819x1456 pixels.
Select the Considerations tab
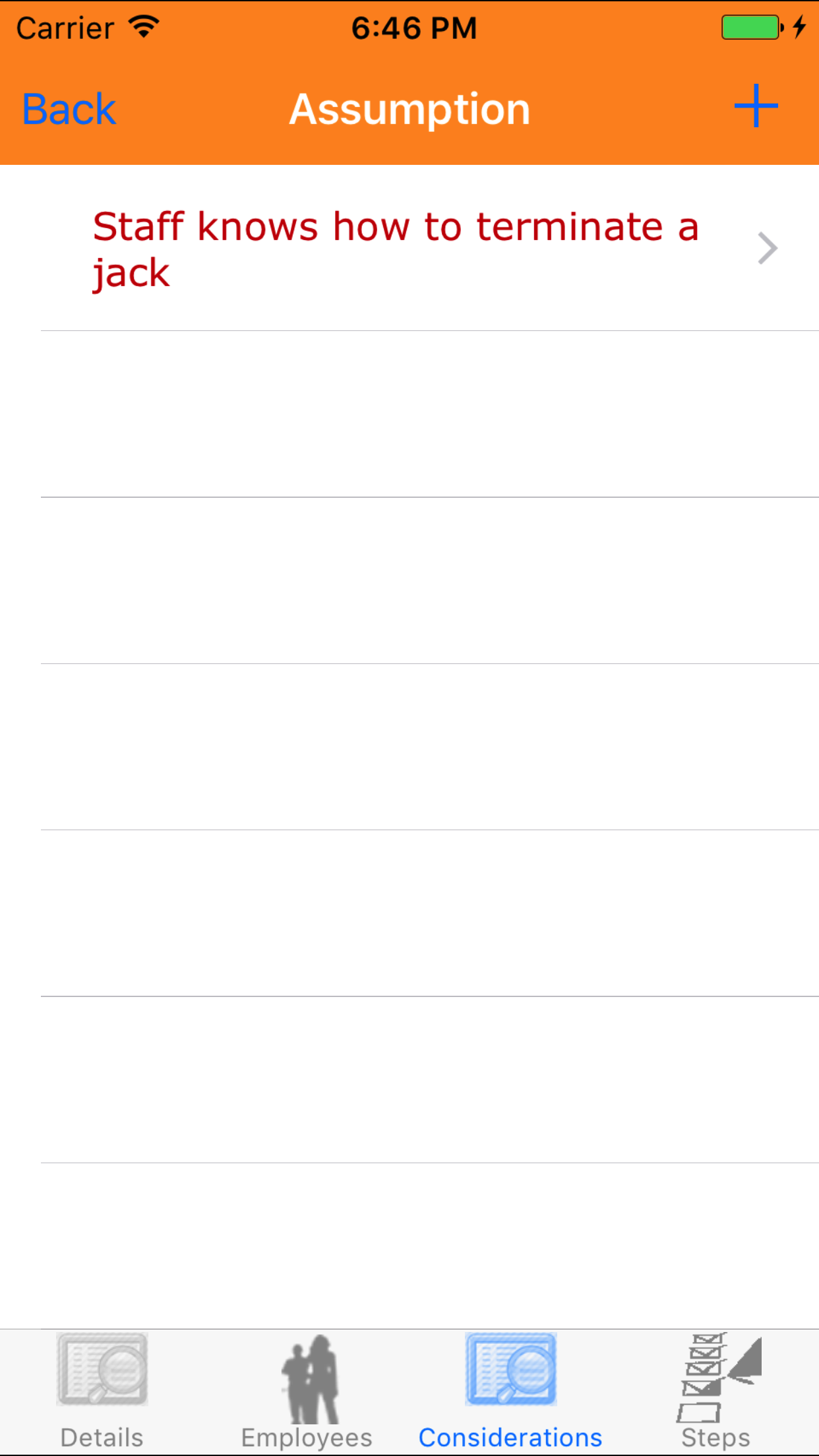pos(510,1391)
